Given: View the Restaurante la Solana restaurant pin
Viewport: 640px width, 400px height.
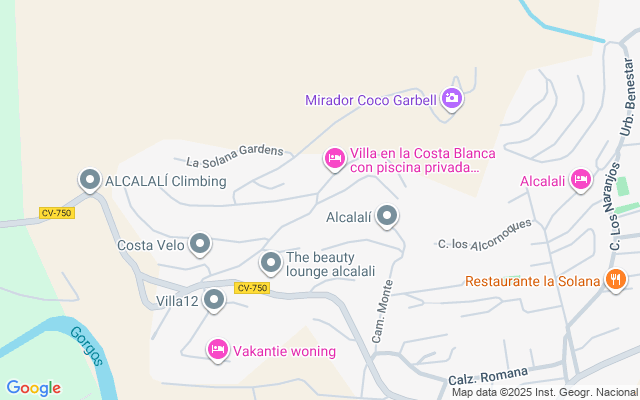Looking at the screenshot, I should click(616, 280).
